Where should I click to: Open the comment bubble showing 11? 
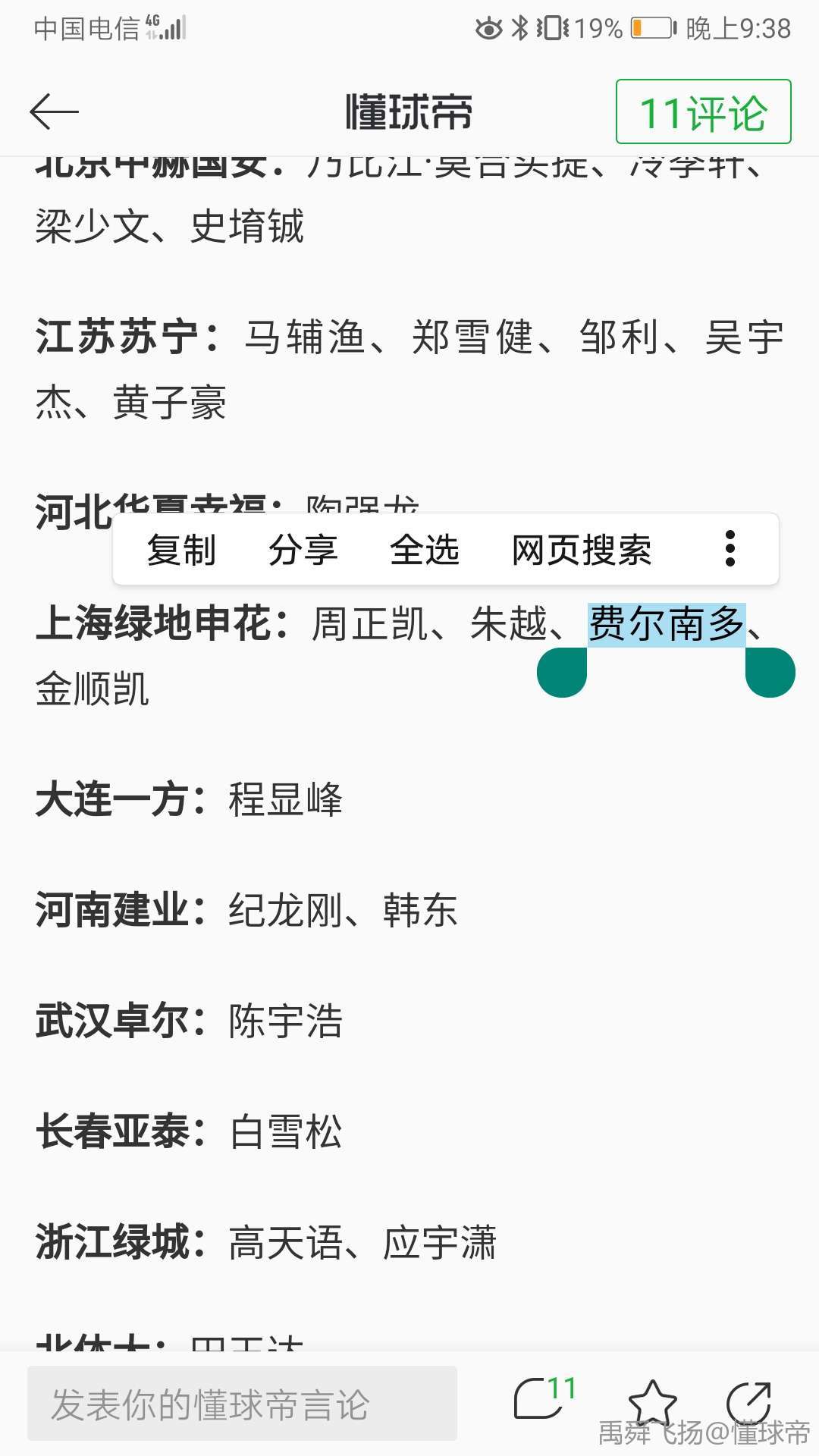[542, 1399]
